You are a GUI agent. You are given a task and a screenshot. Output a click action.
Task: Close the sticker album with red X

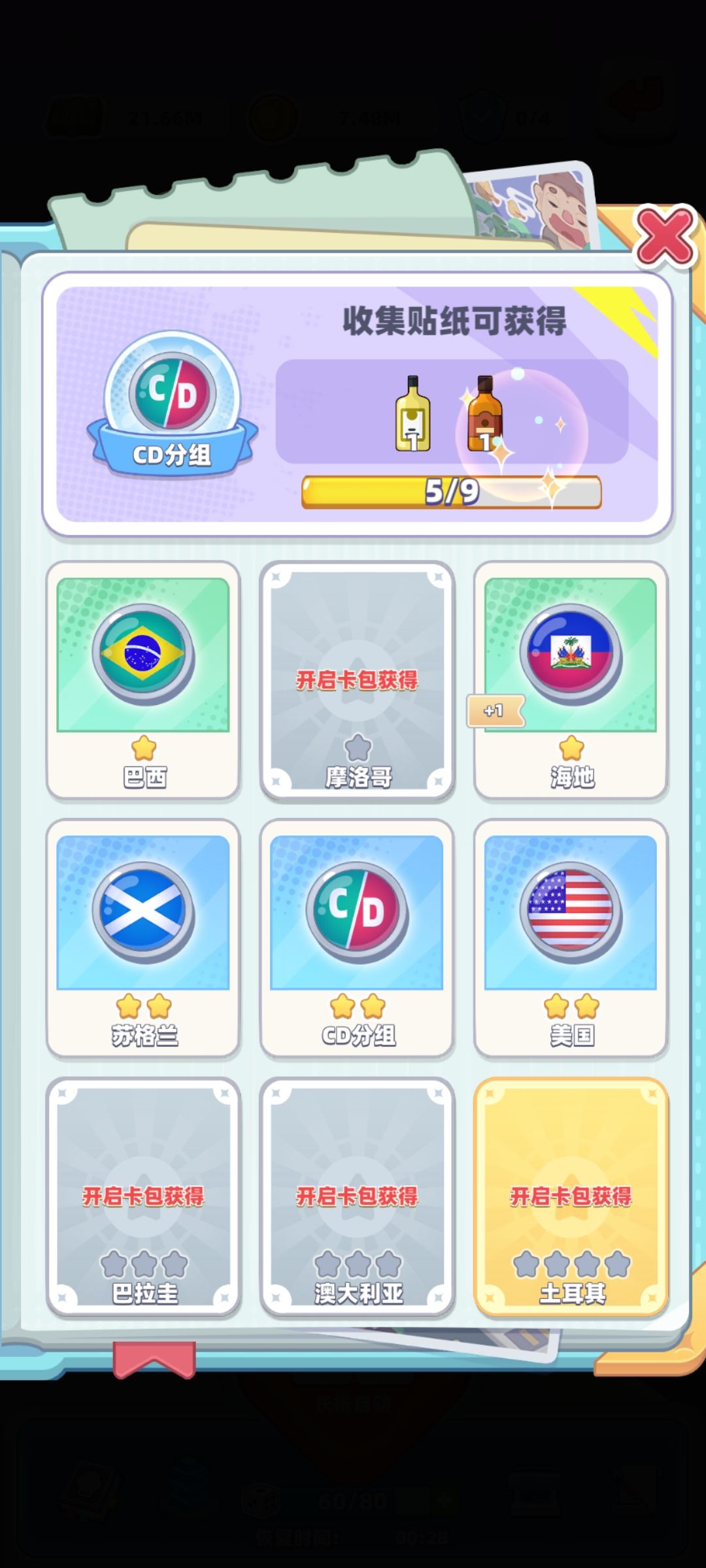pos(665,236)
